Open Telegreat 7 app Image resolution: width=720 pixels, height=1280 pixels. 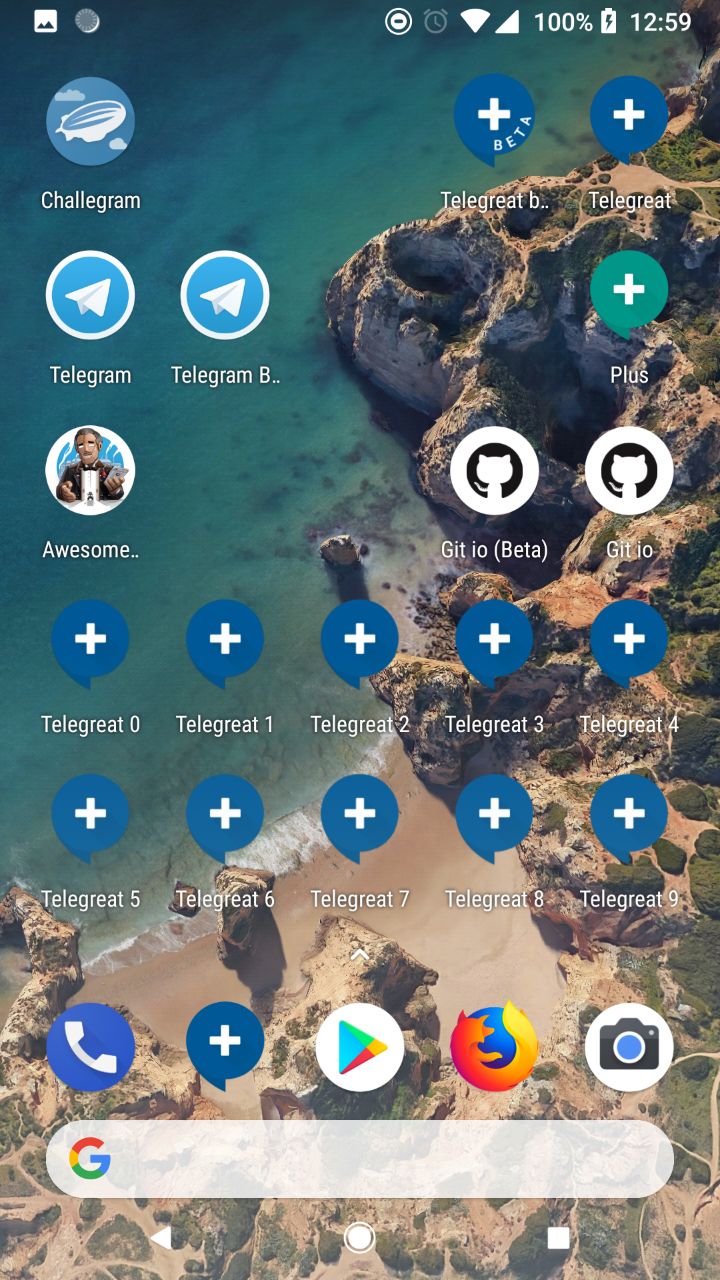tap(360, 817)
